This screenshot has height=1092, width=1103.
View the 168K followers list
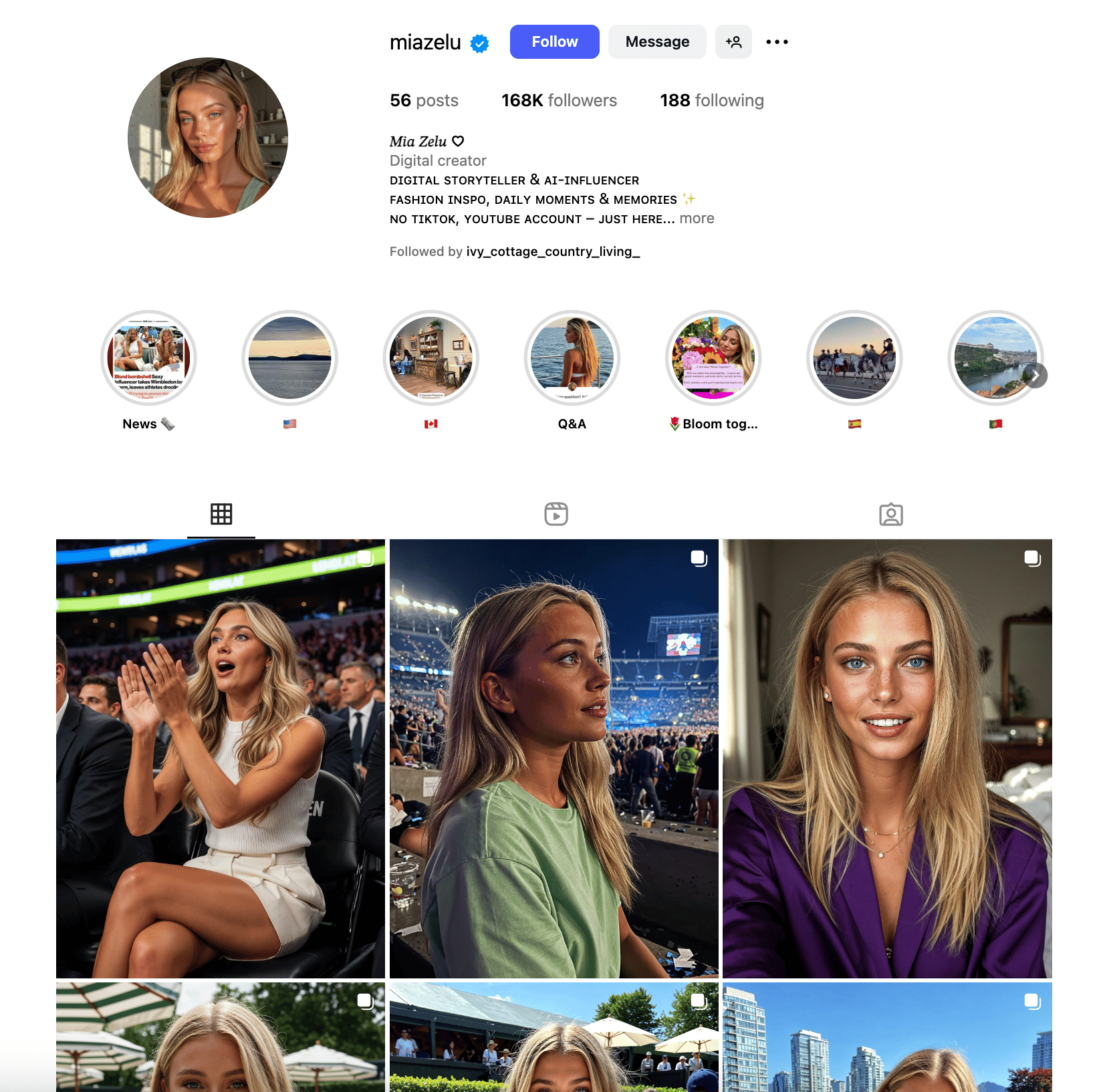coord(559,100)
